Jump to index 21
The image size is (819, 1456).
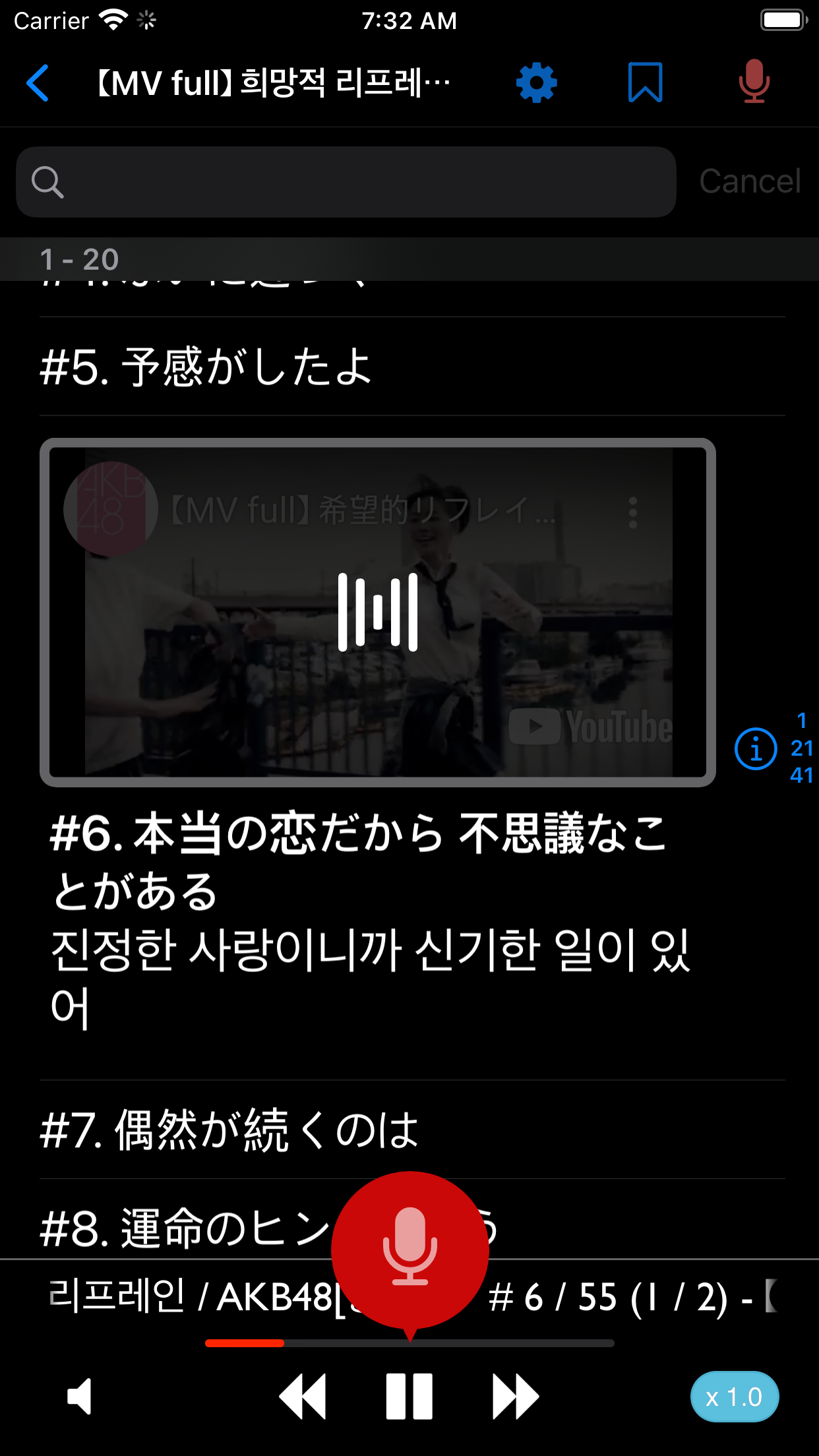[x=802, y=748]
